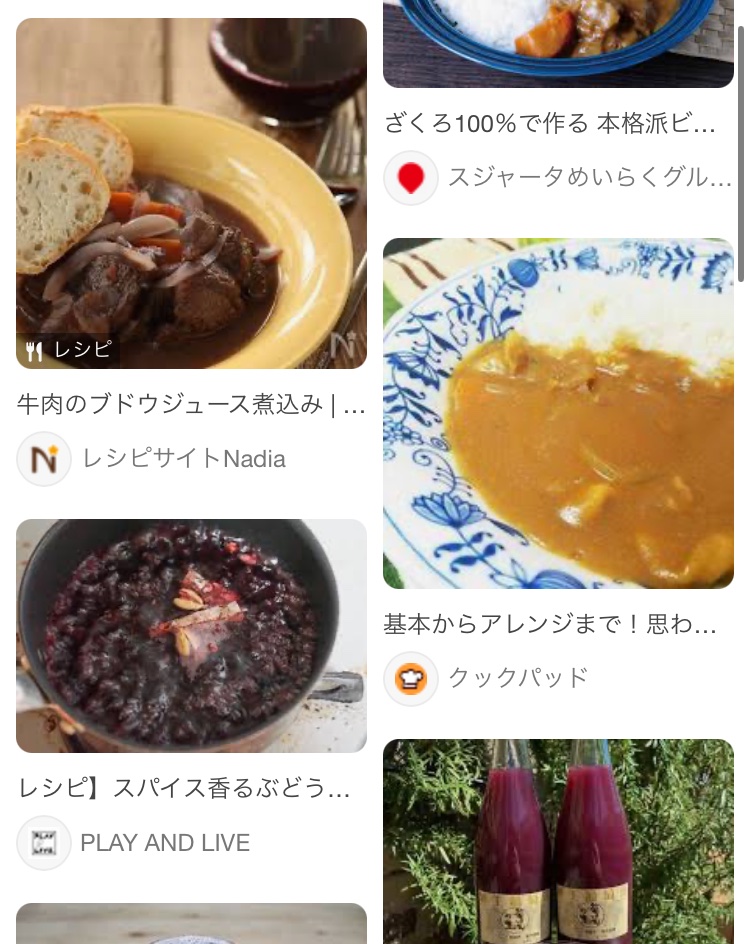View the spiced grape dish in the pot

(x=191, y=635)
